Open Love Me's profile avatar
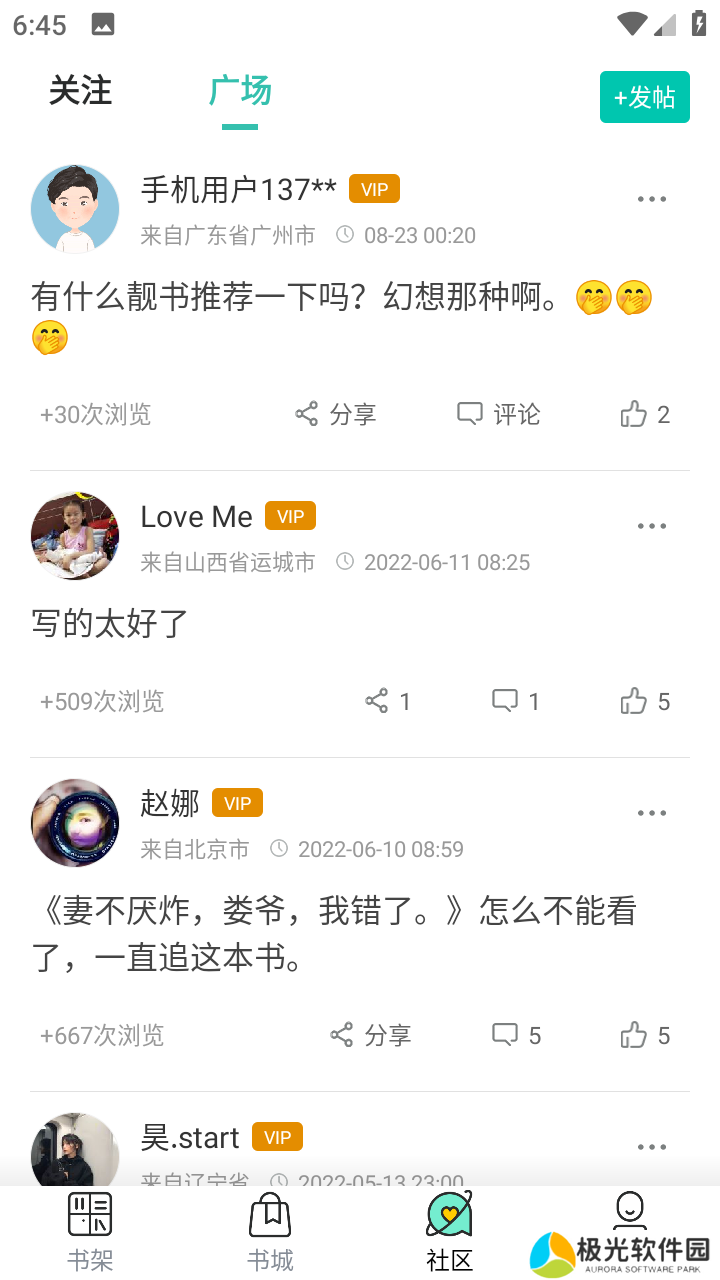720x1280 pixels. (75, 535)
